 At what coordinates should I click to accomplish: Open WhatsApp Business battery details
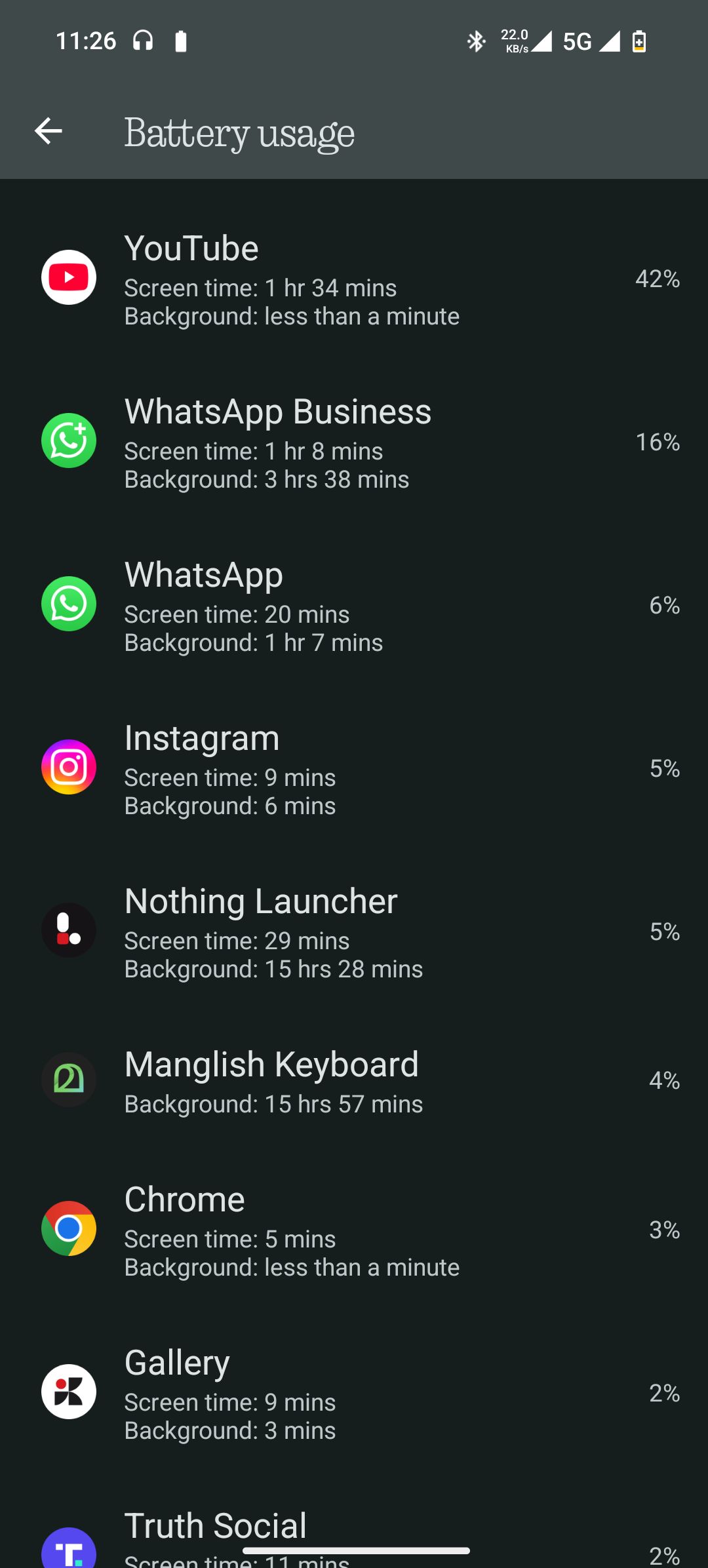354,442
